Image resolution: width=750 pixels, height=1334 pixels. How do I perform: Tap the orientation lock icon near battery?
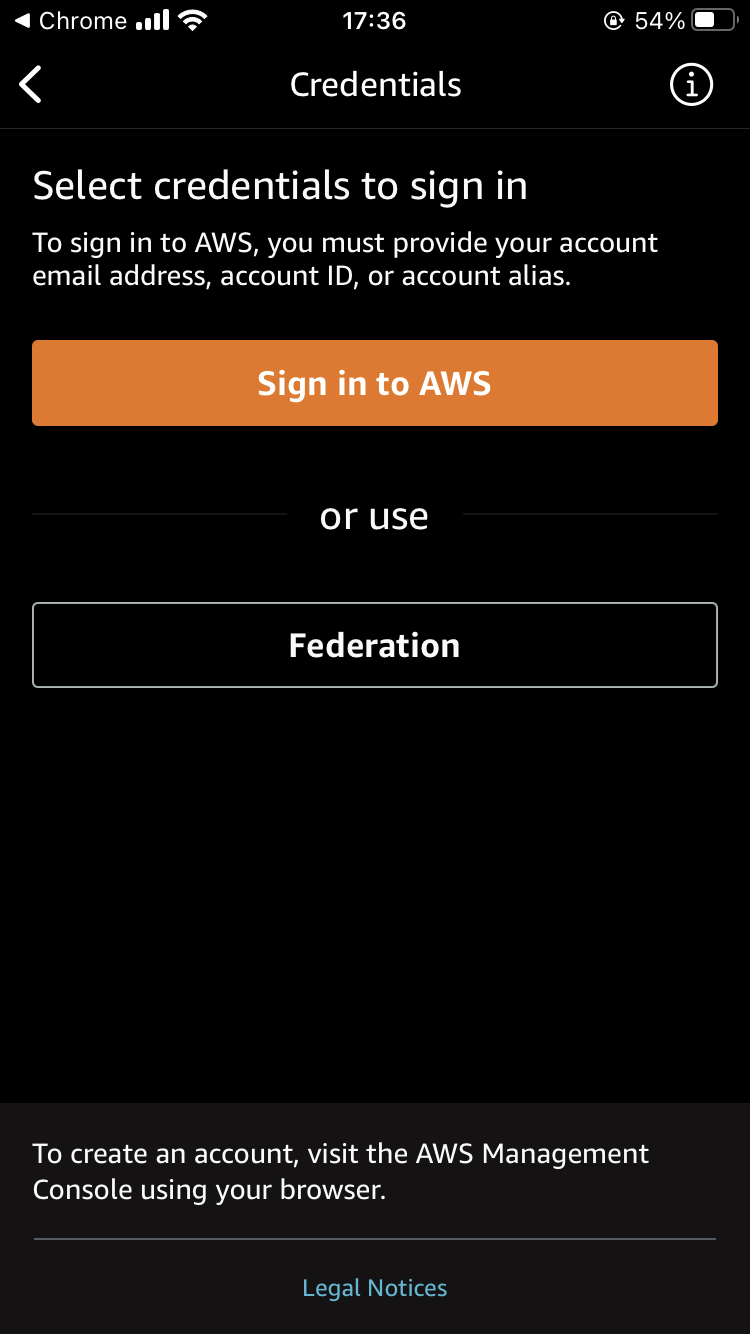coord(614,18)
